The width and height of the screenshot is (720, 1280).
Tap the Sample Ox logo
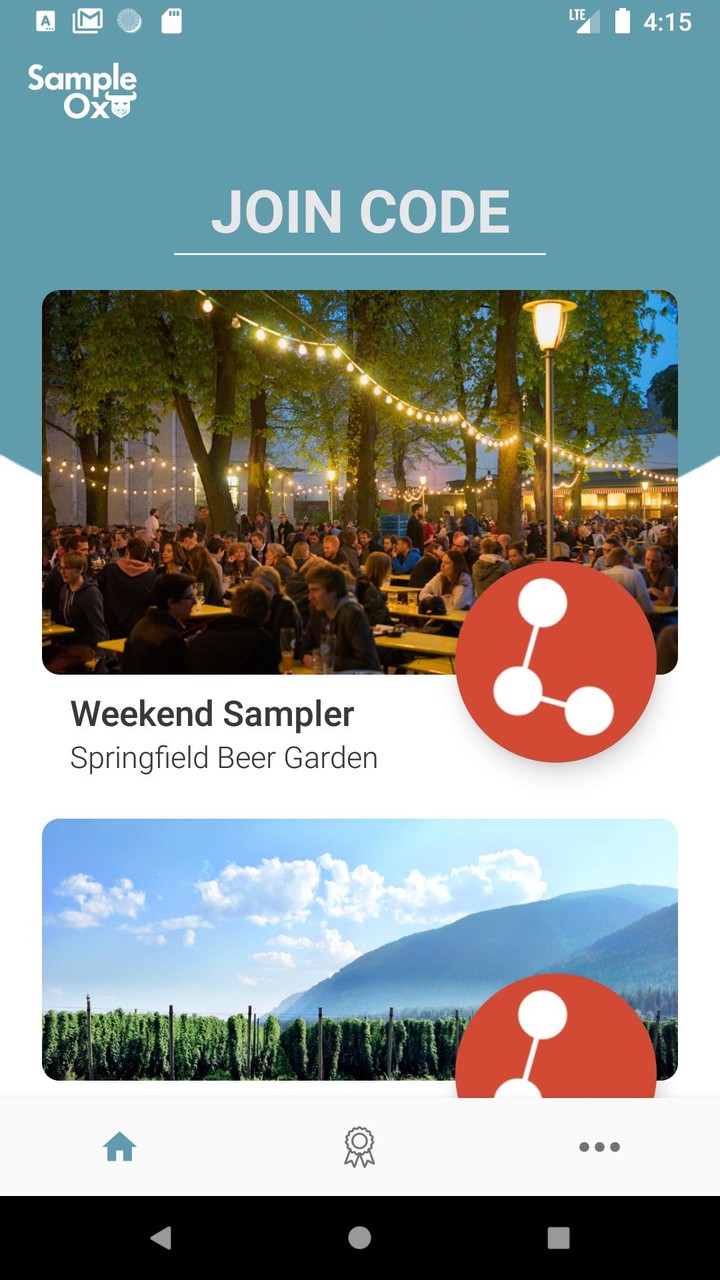point(84,88)
